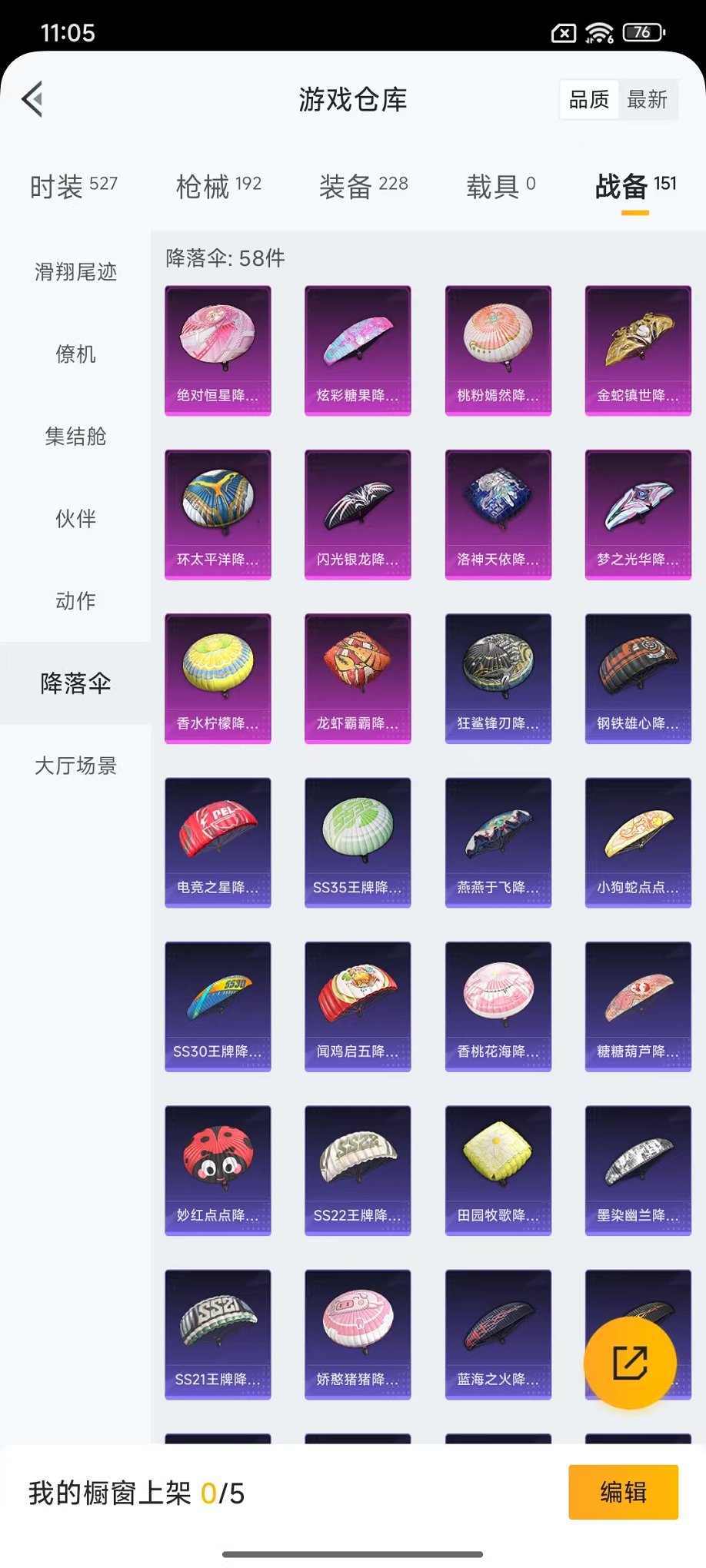Go back from 游戏仓库

click(x=32, y=99)
